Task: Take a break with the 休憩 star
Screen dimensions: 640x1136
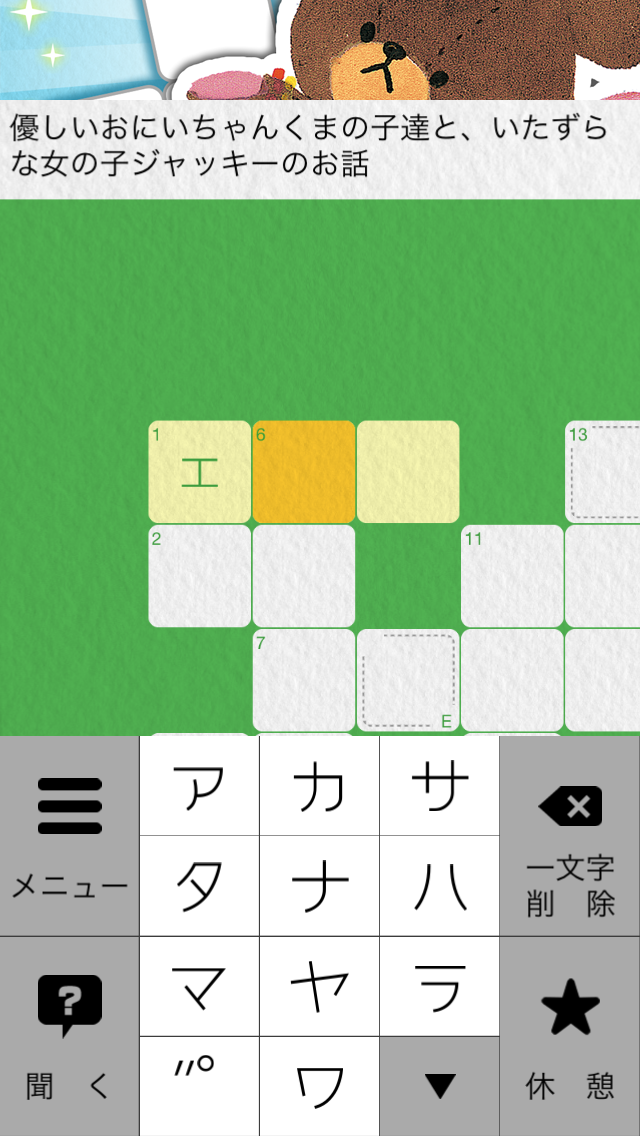Action: pos(570,1037)
